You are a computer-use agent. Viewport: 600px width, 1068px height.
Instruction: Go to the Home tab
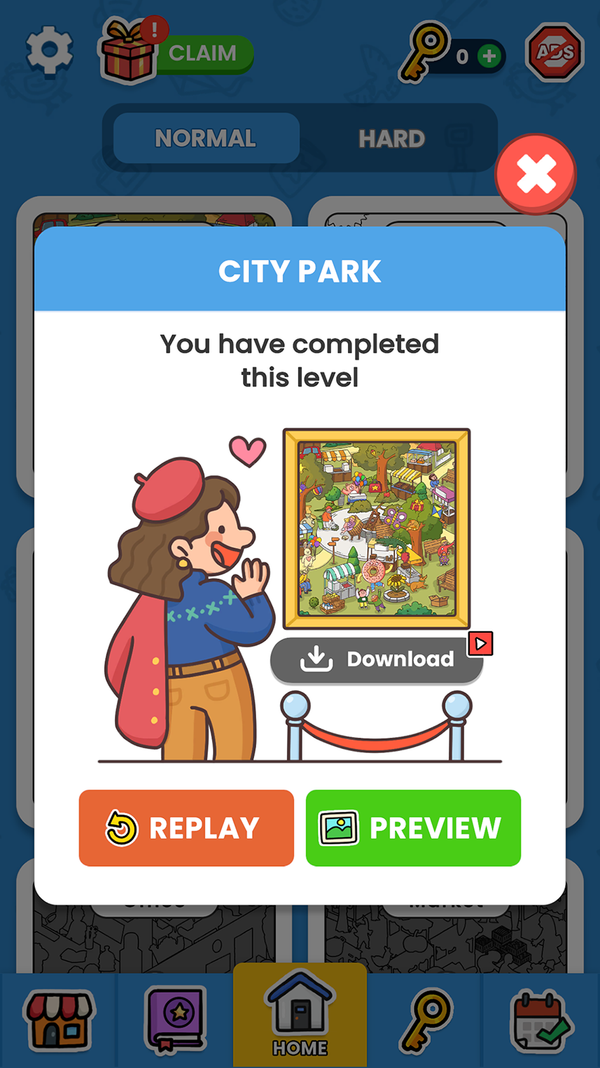[x=300, y=1015]
